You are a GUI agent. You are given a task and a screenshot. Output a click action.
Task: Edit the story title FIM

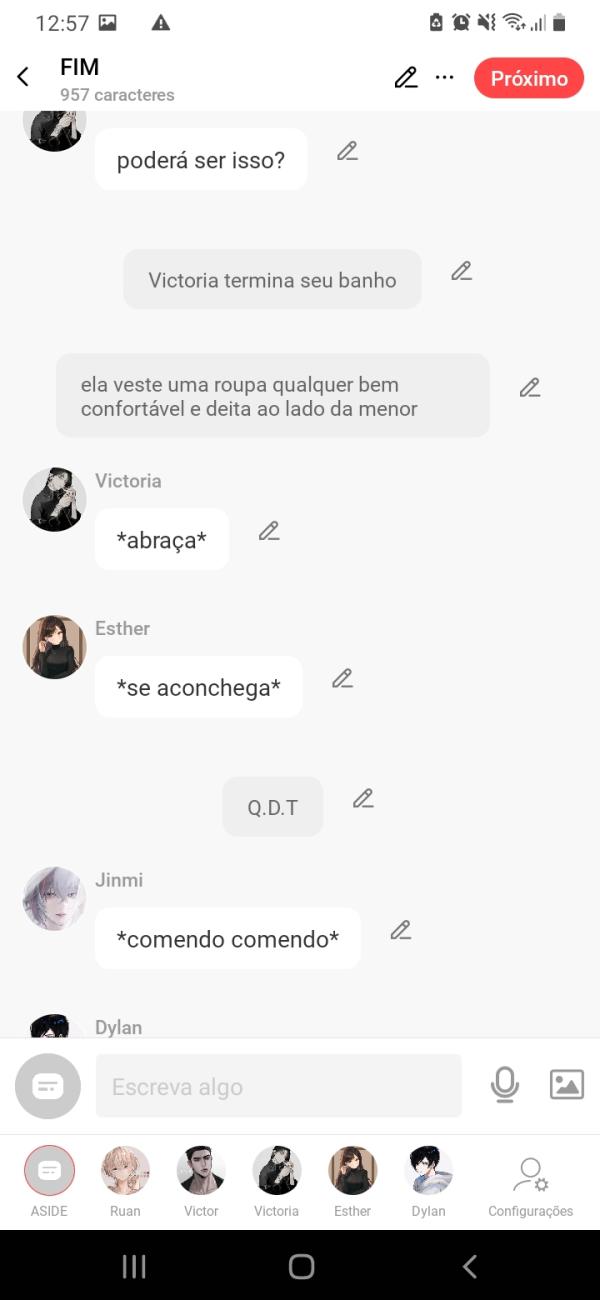[405, 78]
